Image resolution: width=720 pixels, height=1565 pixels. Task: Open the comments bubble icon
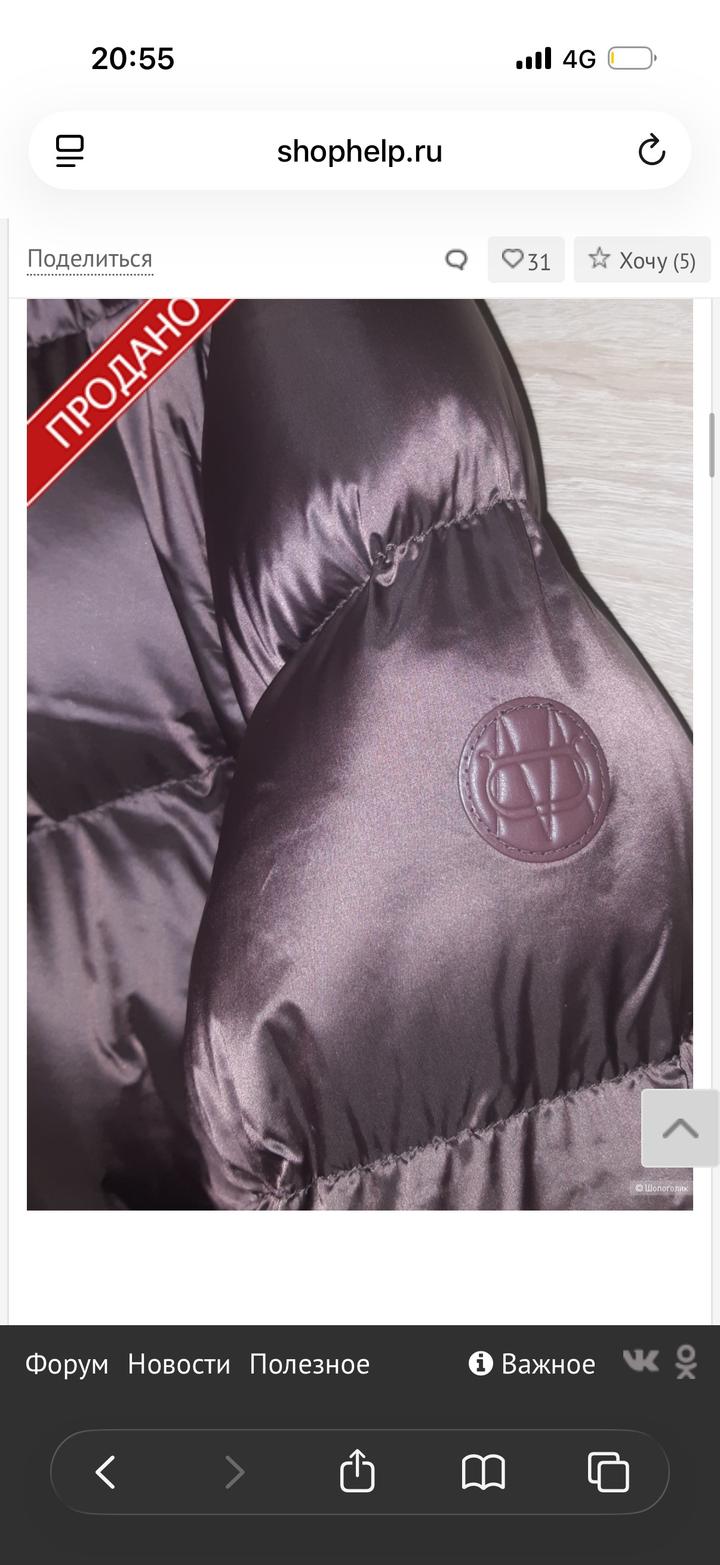tap(456, 260)
